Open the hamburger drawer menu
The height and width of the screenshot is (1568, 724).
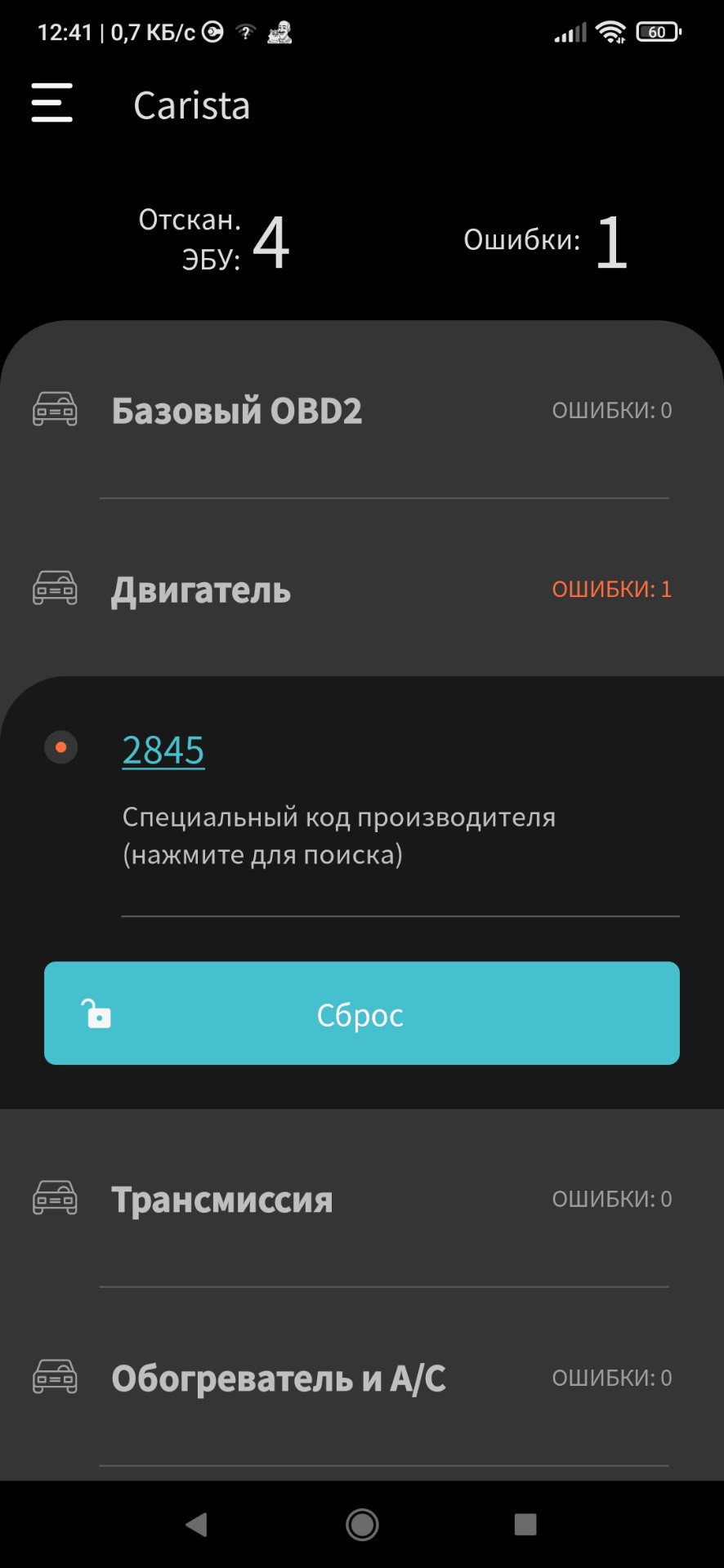pos(52,104)
